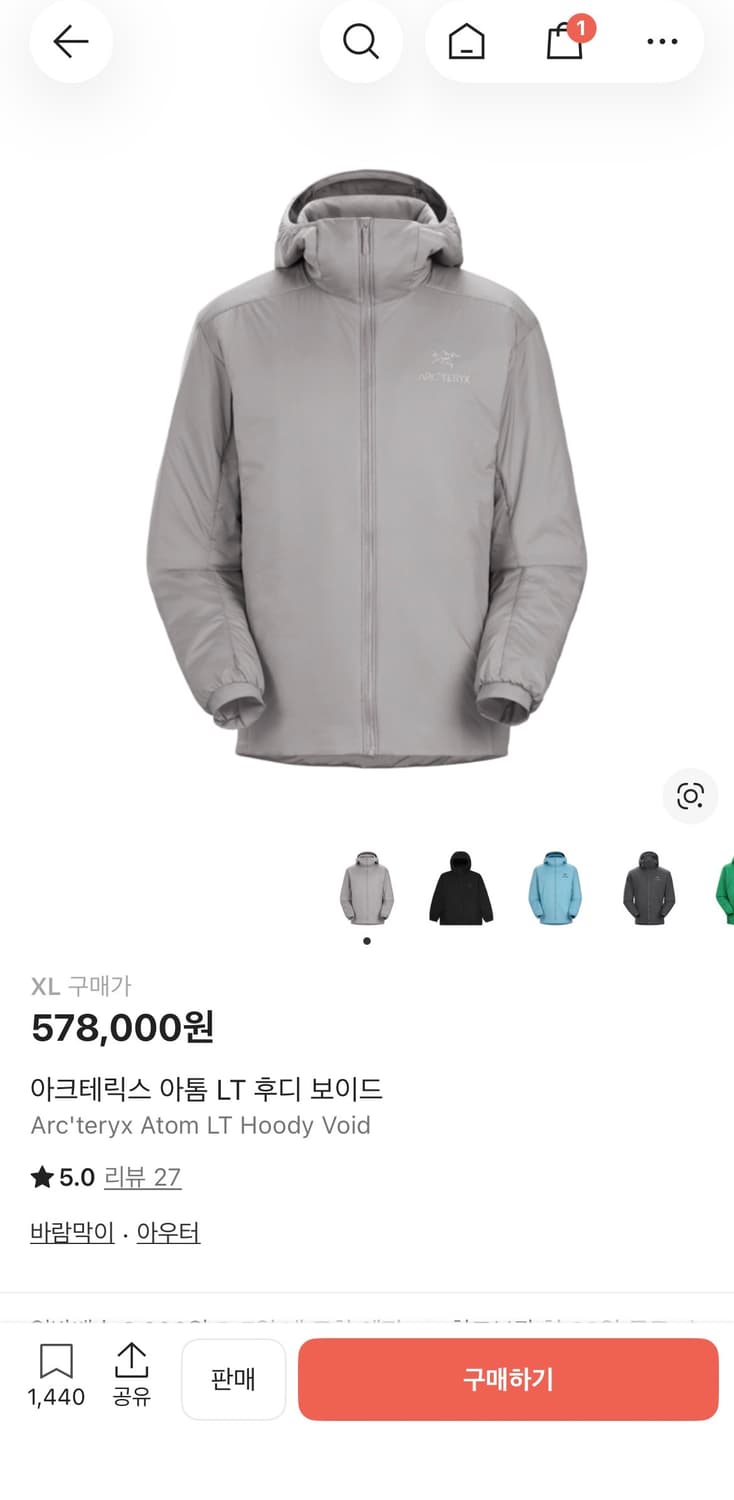This screenshot has height=1500, width=734.
Task: Tap the three-dot more options icon
Action: click(661, 42)
